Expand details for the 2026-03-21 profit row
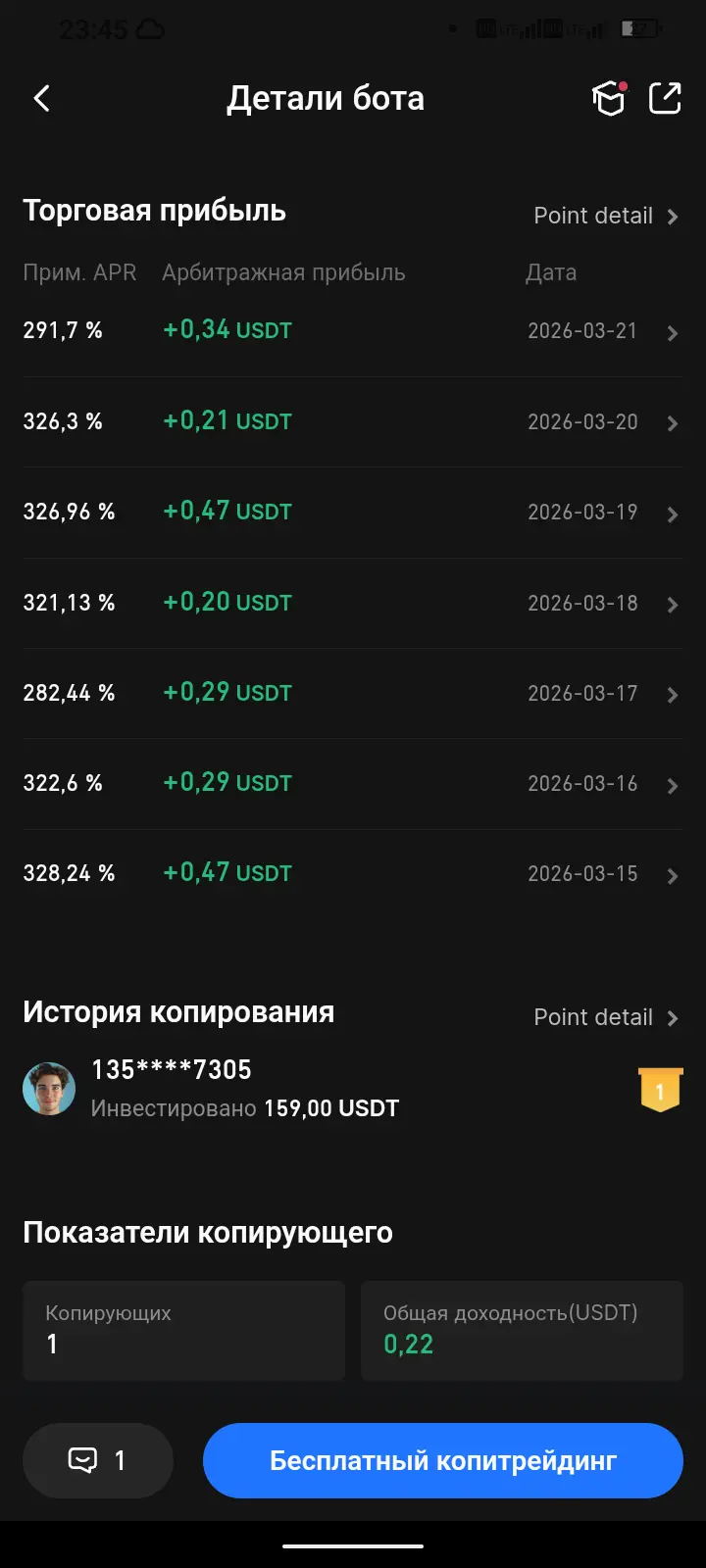The width and height of the screenshot is (706, 1568). click(673, 333)
